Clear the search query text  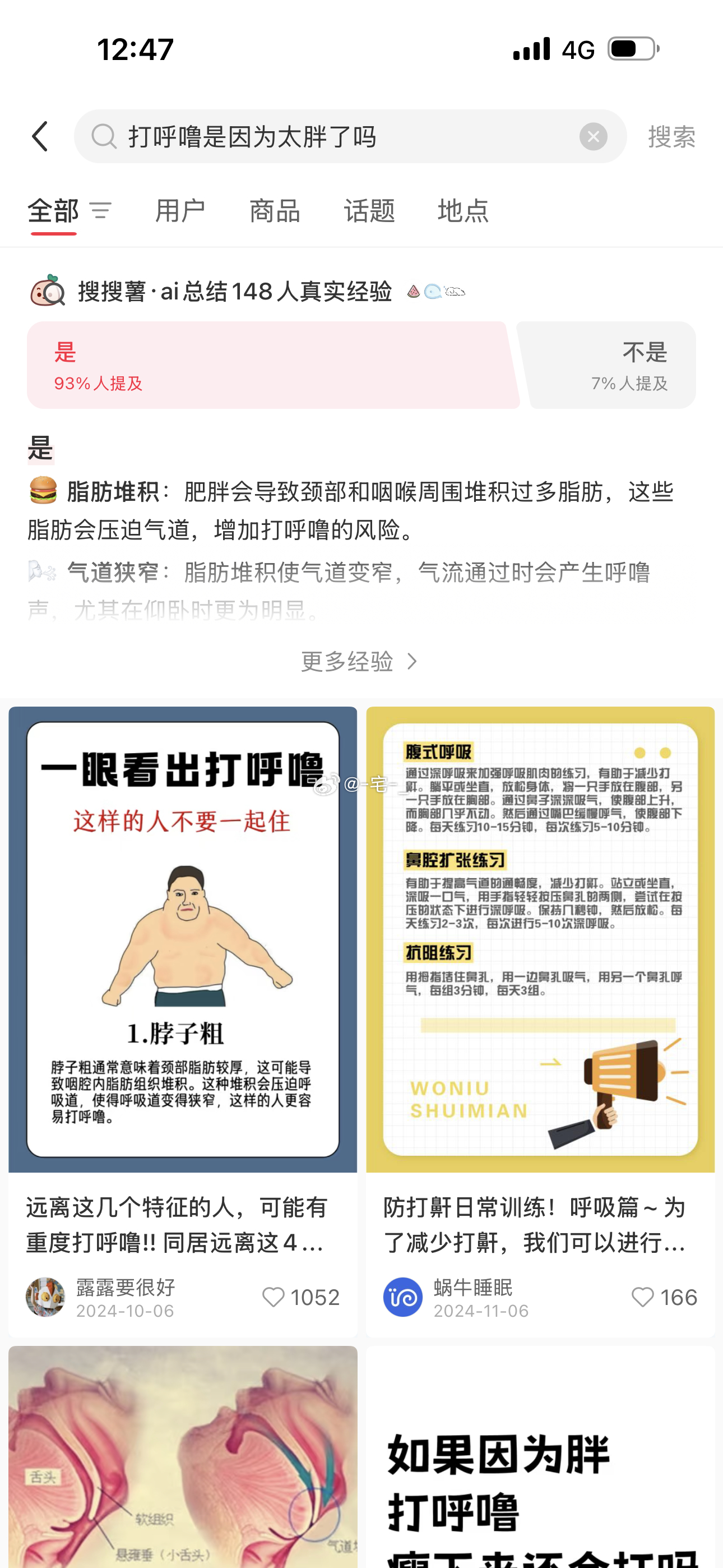click(x=593, y=136)
